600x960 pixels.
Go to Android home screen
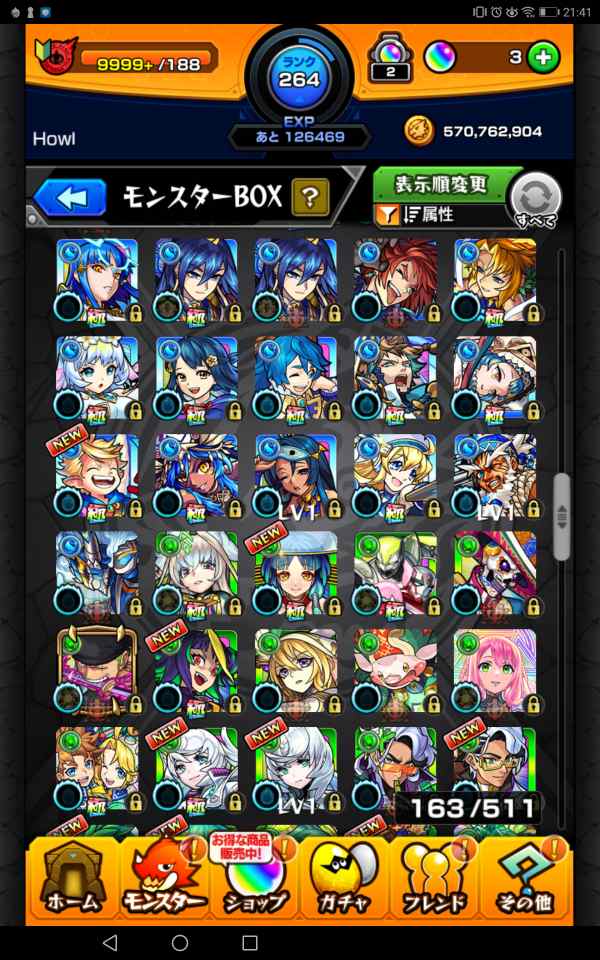[180, 942]
